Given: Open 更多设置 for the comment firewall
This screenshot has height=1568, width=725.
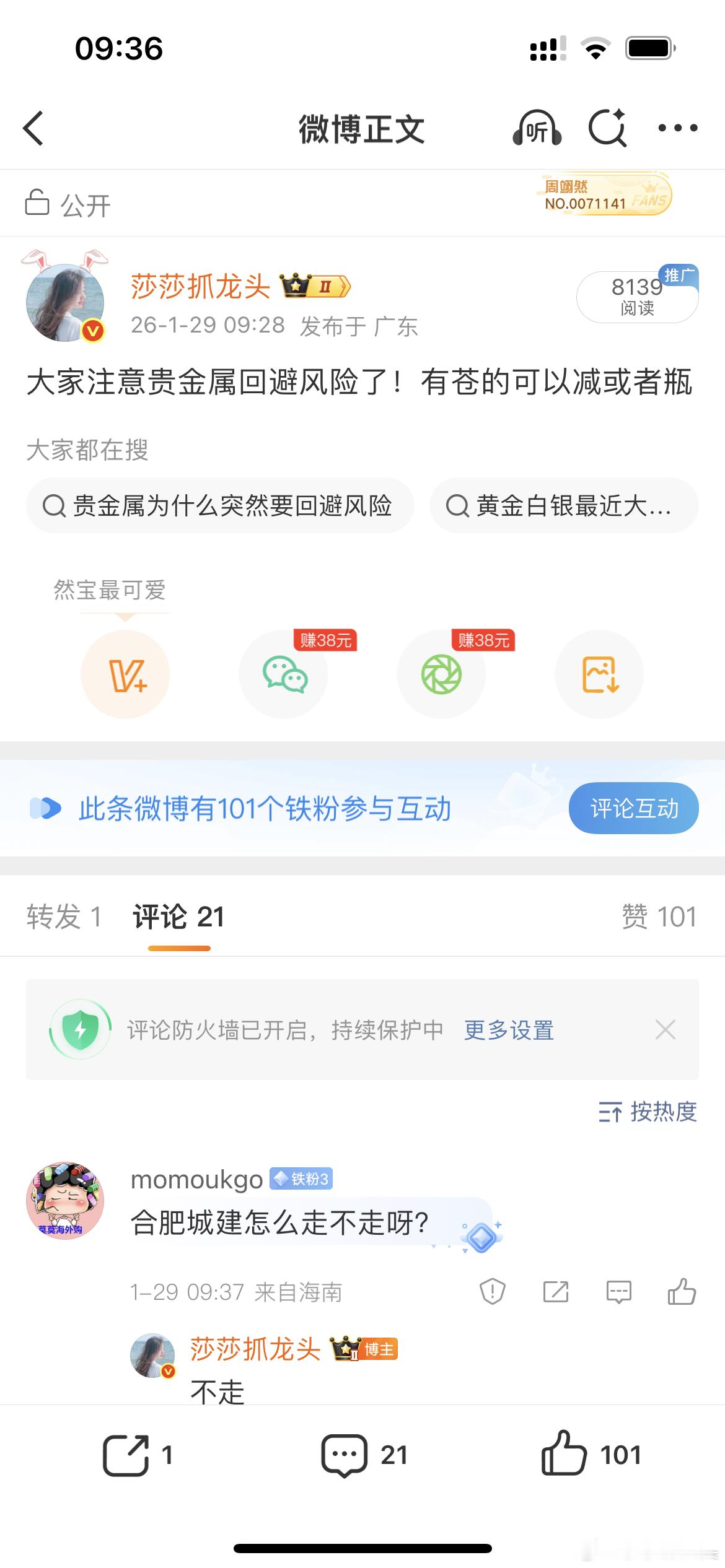Looking at the screenshot, I should pos(508,1029).
